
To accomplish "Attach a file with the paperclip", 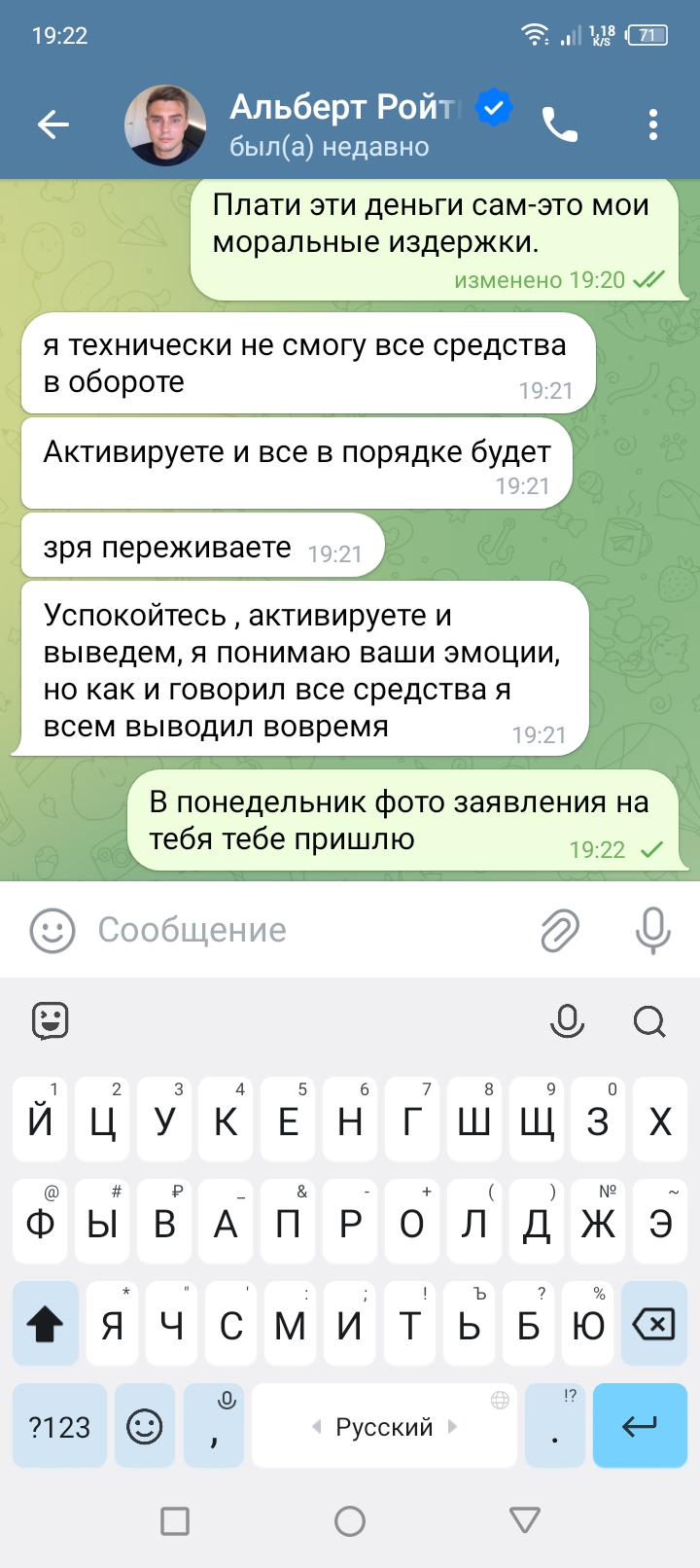I will tap(560, 930).
